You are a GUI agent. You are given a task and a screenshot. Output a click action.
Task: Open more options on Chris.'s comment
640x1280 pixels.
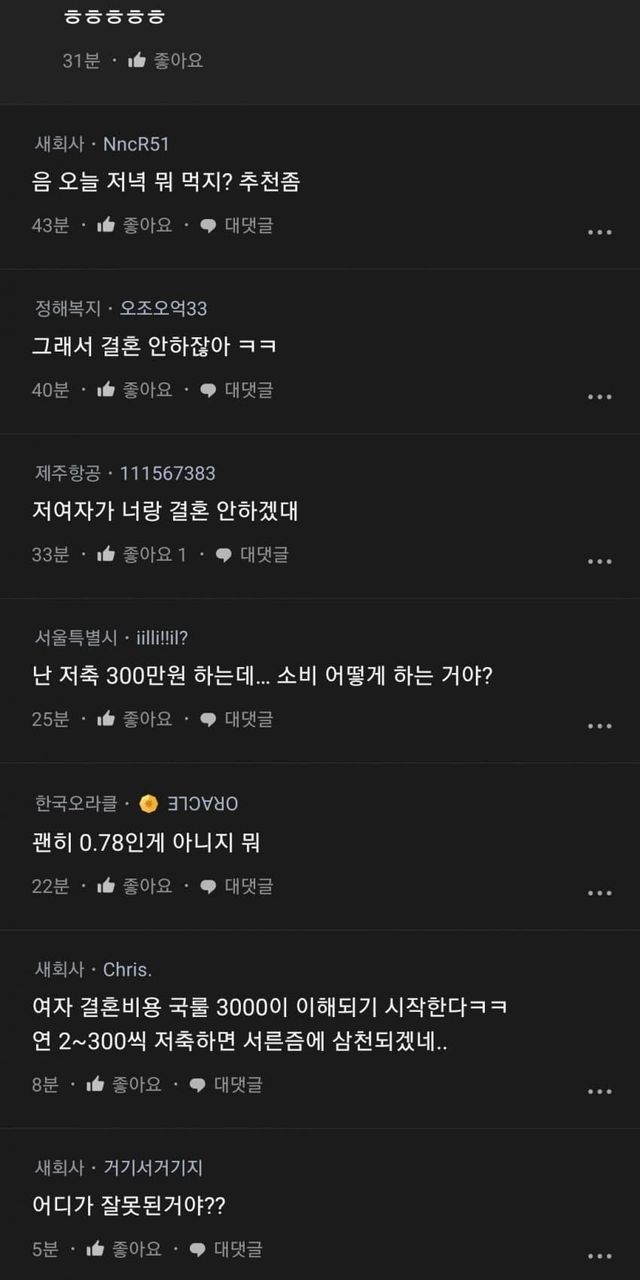point(599,1091)
